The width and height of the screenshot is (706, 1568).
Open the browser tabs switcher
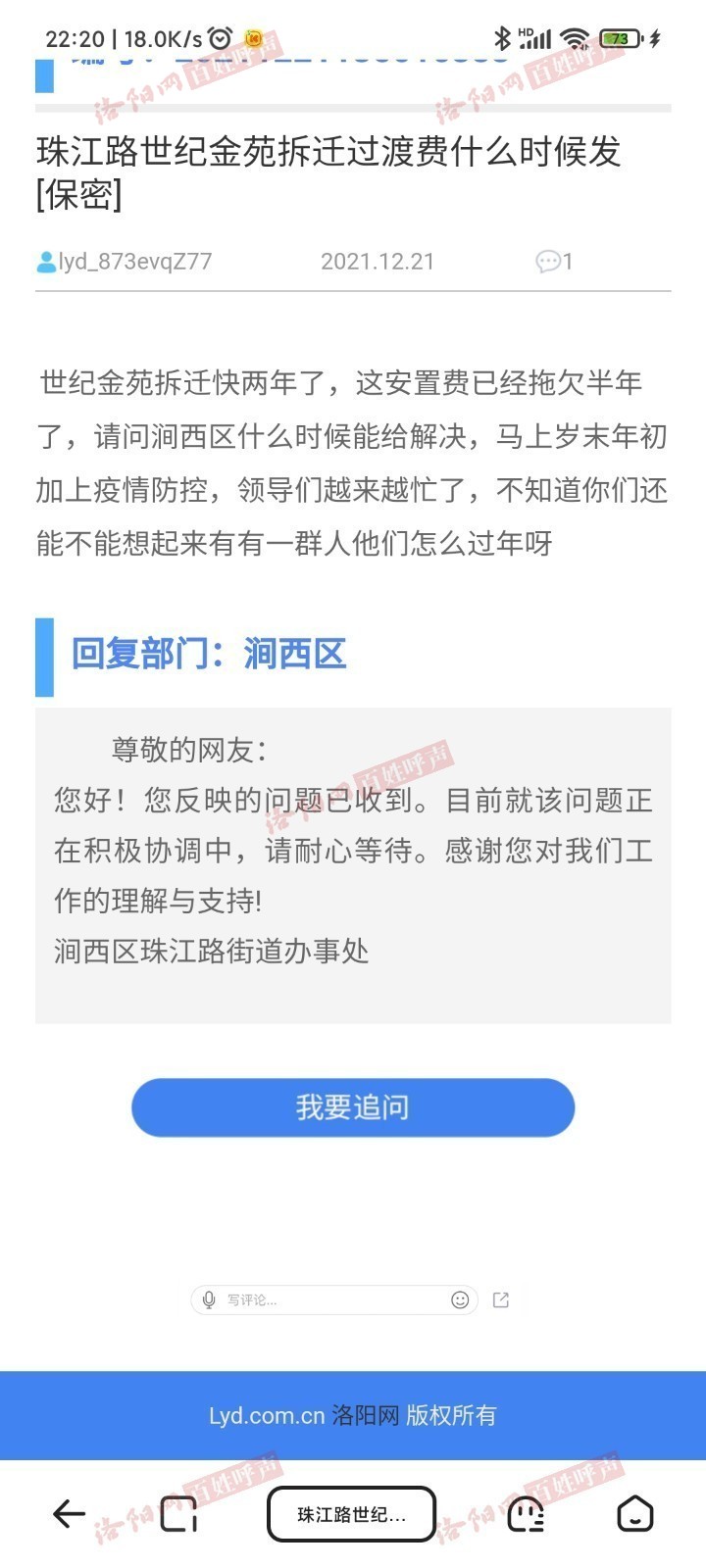tap(178, 1514)
